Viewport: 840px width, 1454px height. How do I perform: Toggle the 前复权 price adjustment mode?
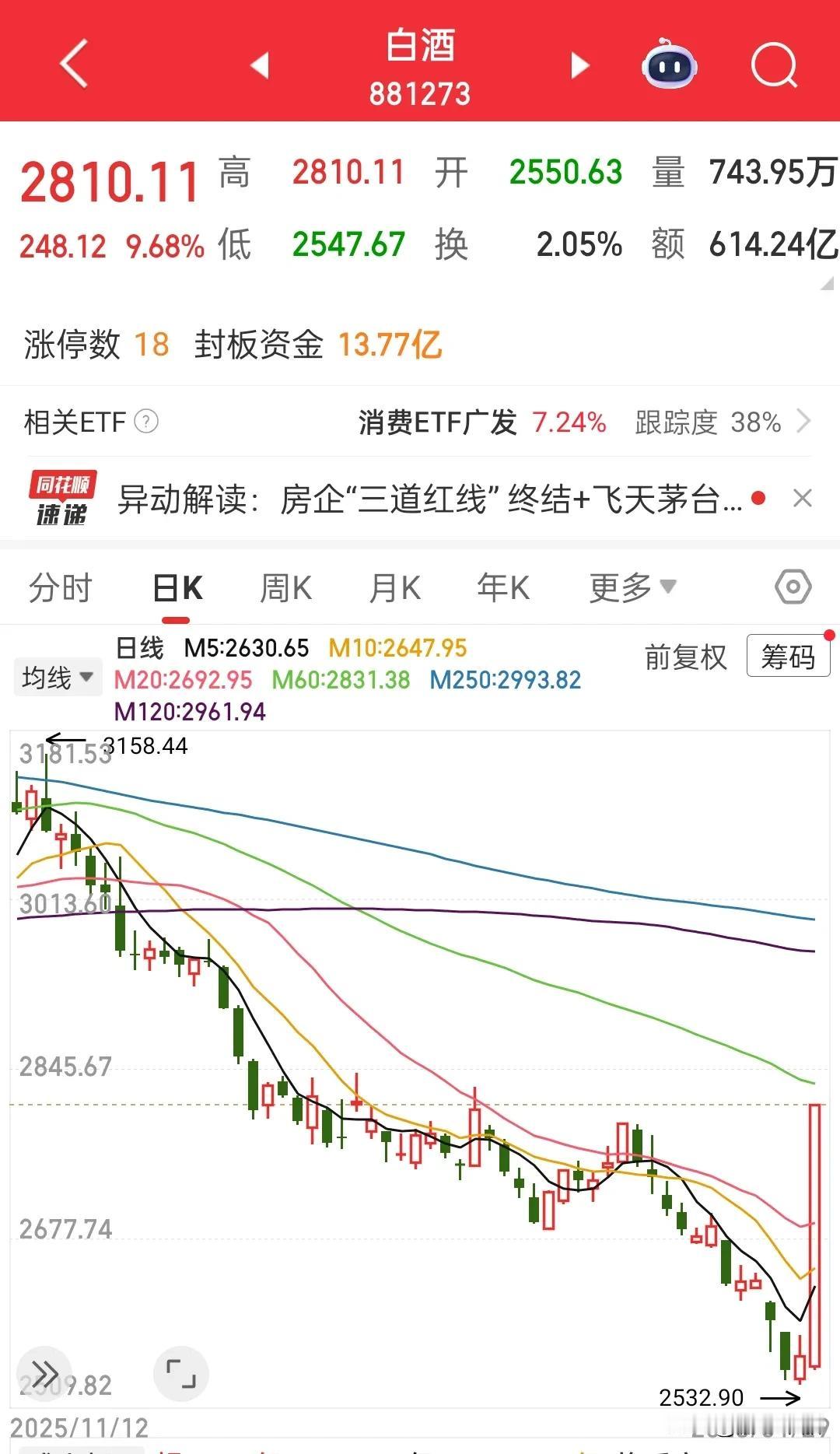point(685,657)
